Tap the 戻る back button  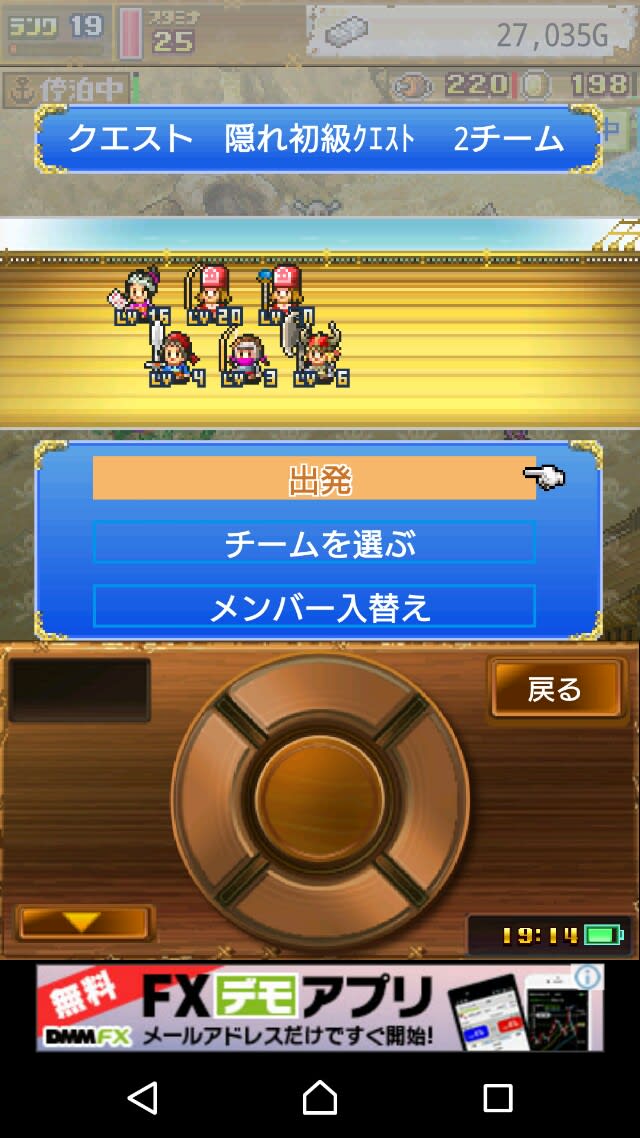(555, 688)
